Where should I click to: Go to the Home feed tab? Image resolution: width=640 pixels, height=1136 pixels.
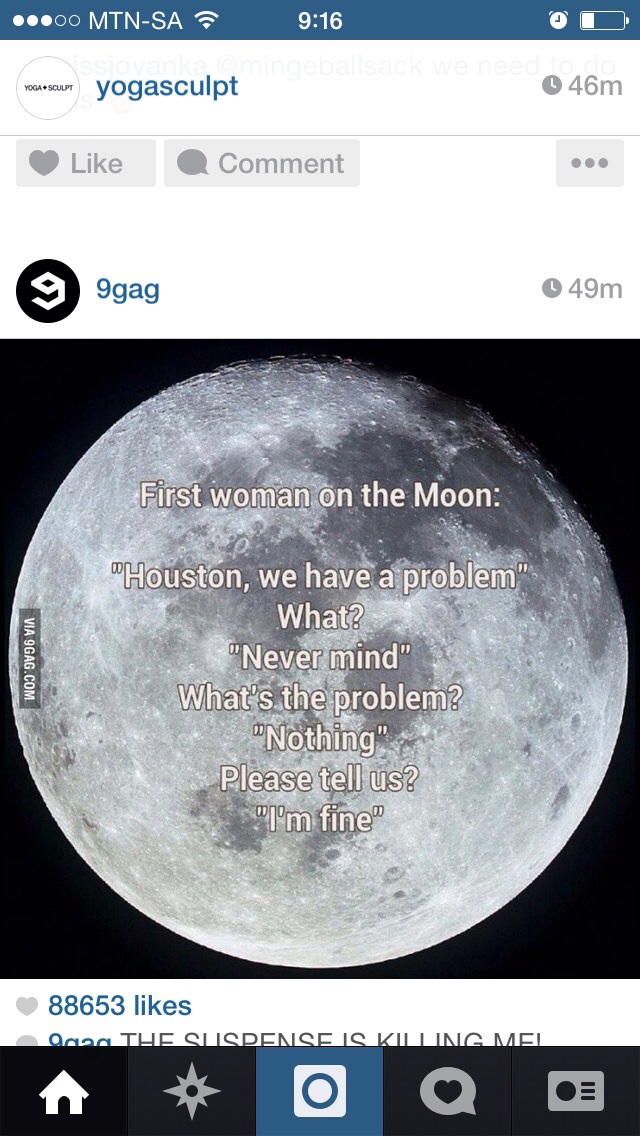[64, 1092]
